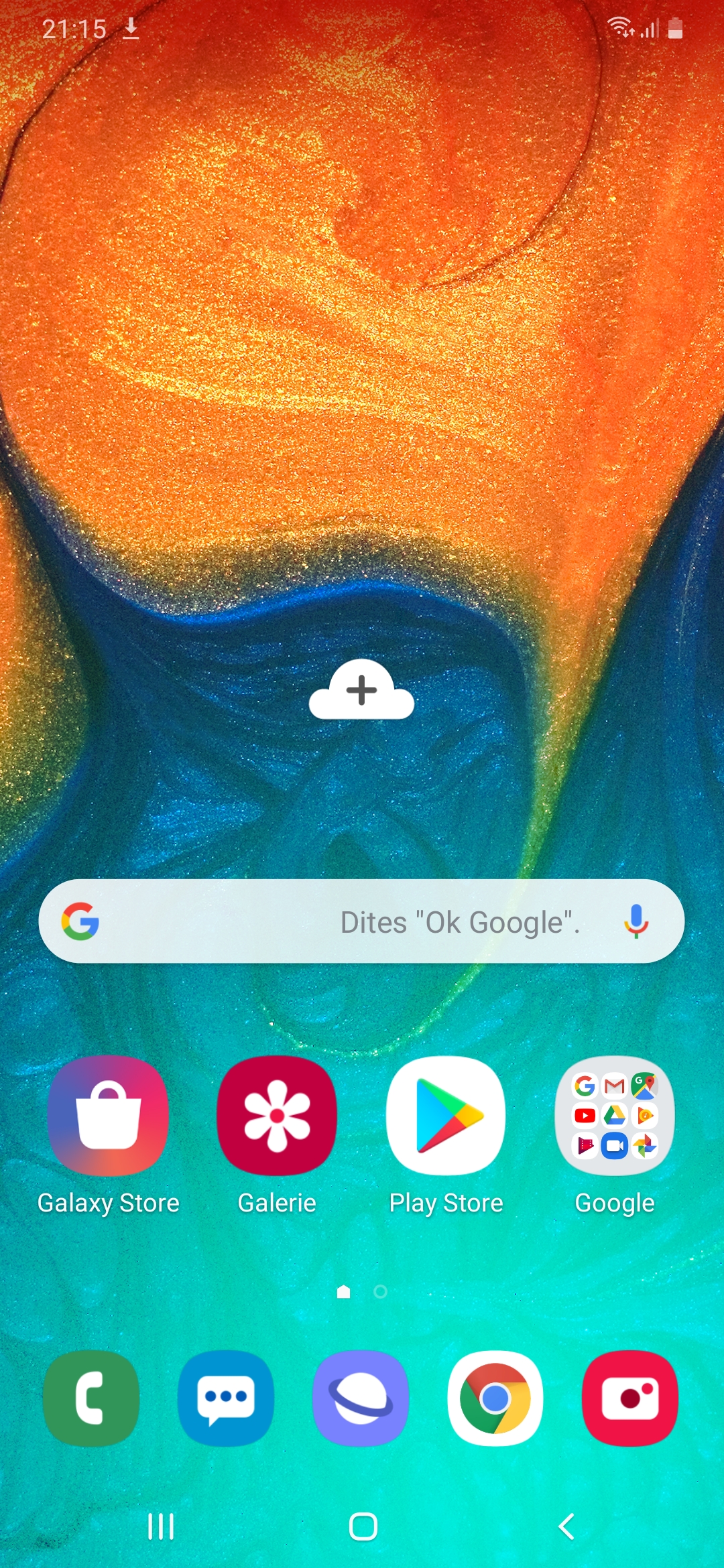Launch the Chrome browser
Image resolution: width=724 pixels, height=1568 pixels.
click(495, 1398)
